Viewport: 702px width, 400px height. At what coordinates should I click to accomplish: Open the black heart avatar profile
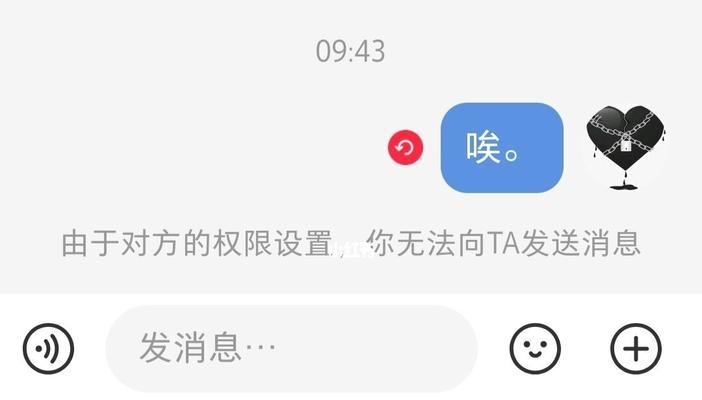tap(626, 147)
